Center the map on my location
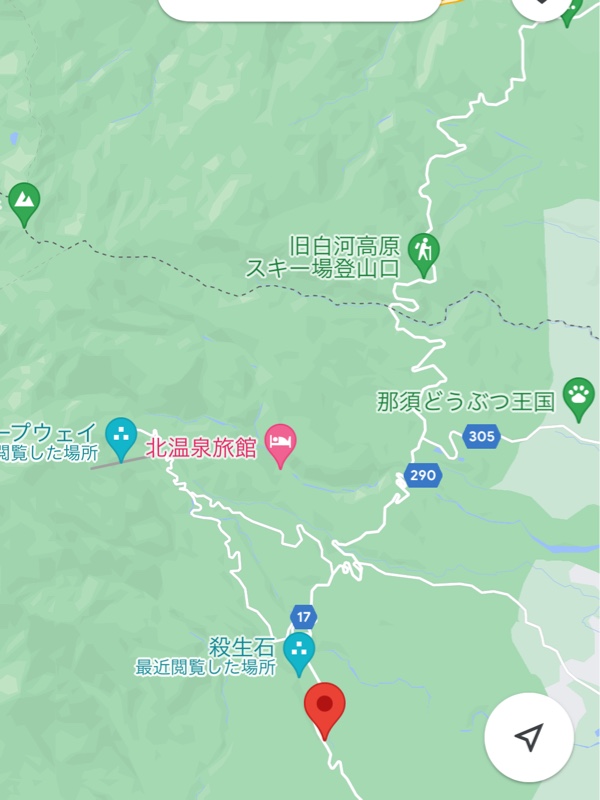 529,737
